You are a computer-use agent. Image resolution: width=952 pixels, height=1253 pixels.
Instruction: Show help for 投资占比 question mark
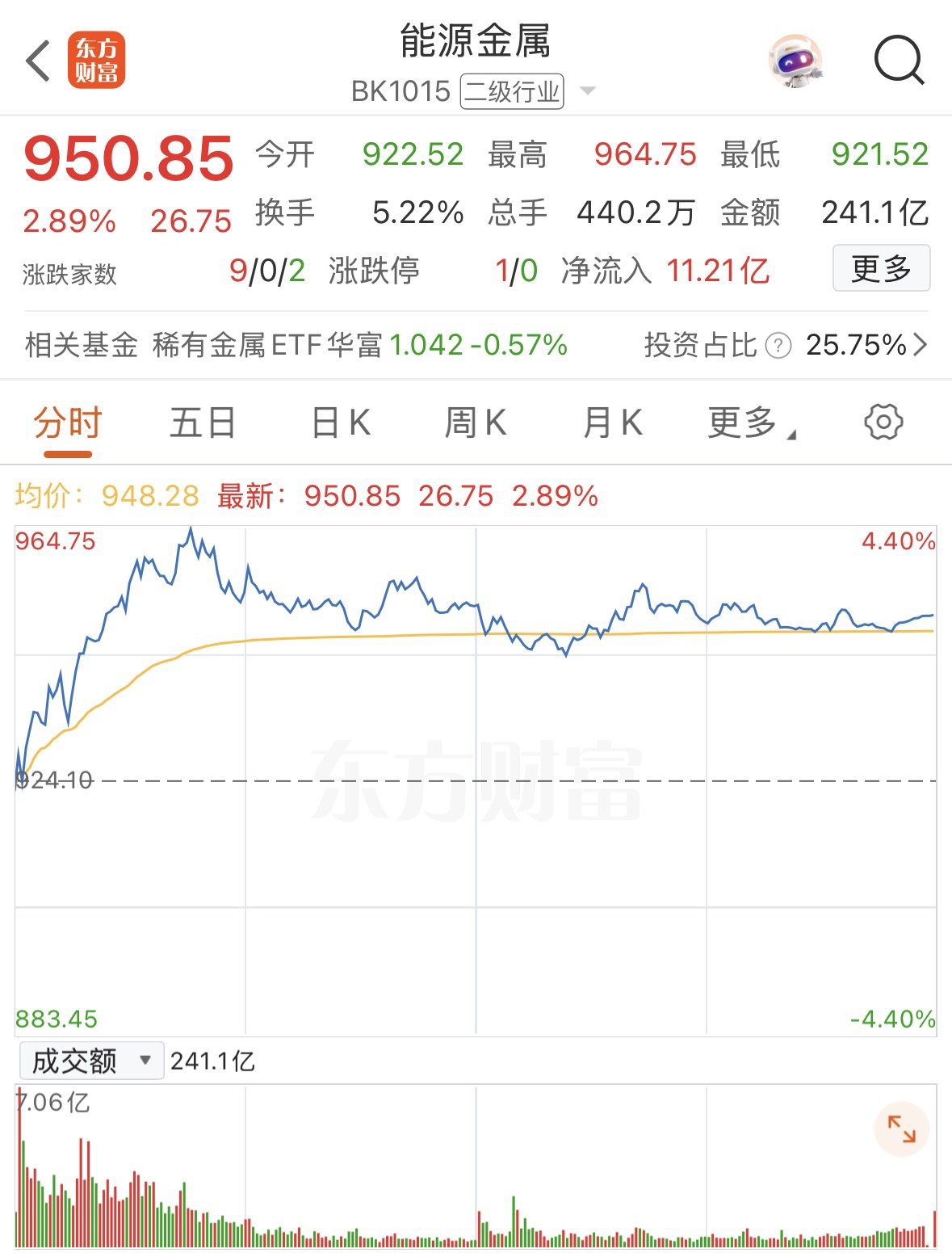tap(778, 346)
